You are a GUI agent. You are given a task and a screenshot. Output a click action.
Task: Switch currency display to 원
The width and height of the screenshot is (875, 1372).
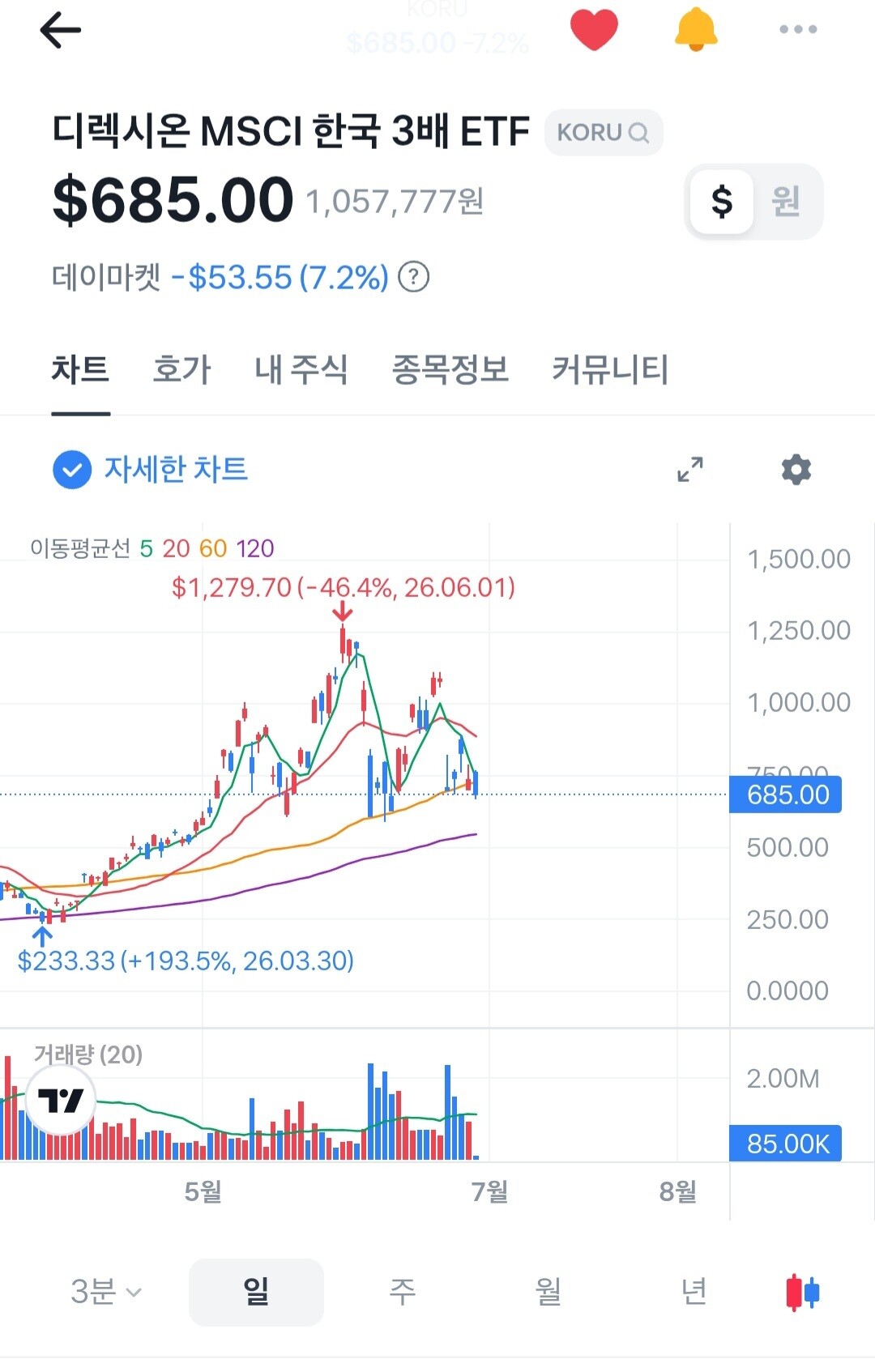(x=786, y=201)
